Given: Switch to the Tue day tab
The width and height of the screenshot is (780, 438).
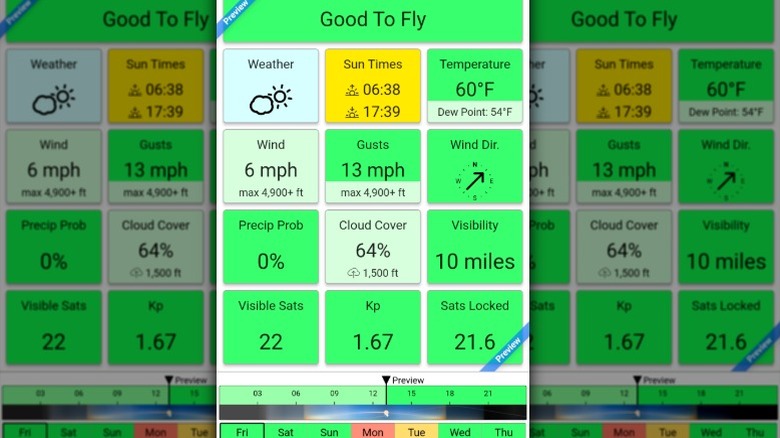Looking at the screenshot, I should coord(416,431).
